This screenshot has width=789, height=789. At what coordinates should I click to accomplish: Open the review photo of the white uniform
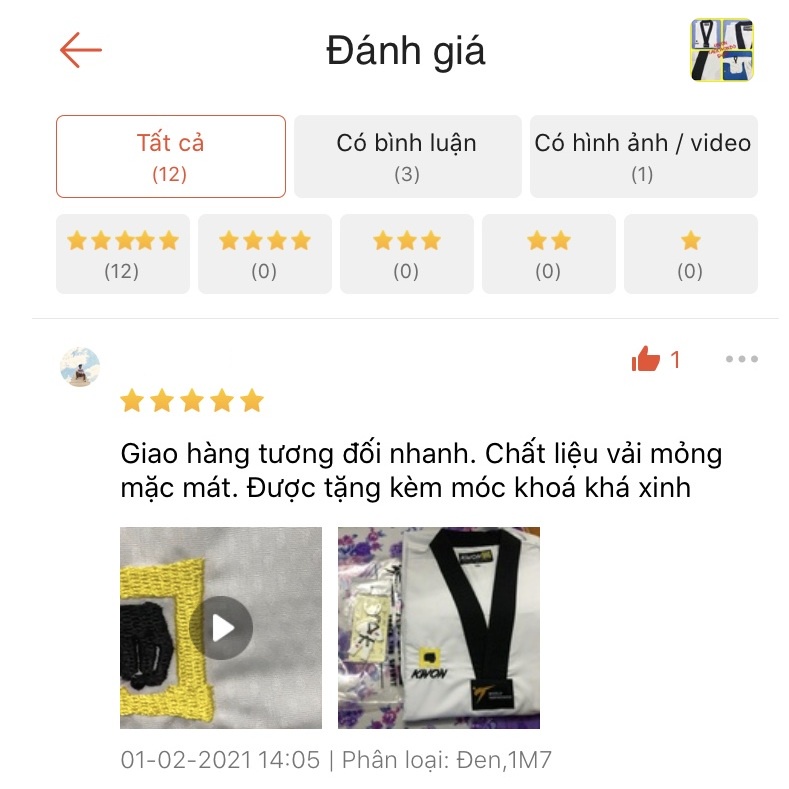tap(438, 628)
